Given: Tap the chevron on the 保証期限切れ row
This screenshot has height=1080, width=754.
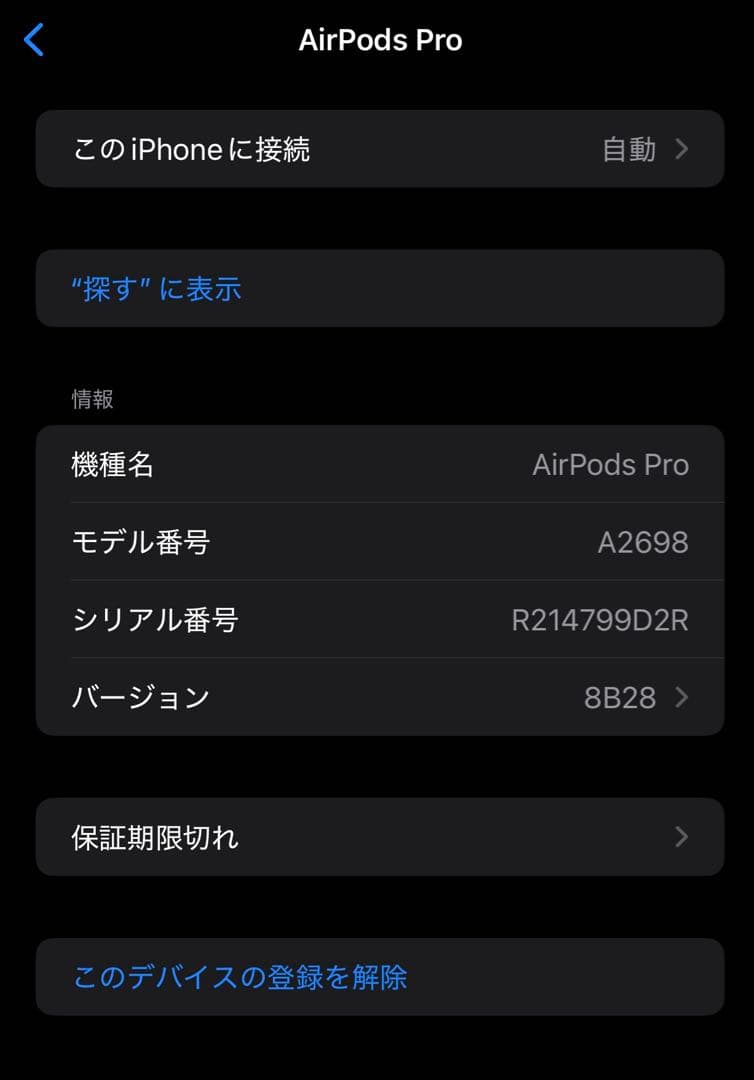Looking at the screenshot, I should pos(683,838).
